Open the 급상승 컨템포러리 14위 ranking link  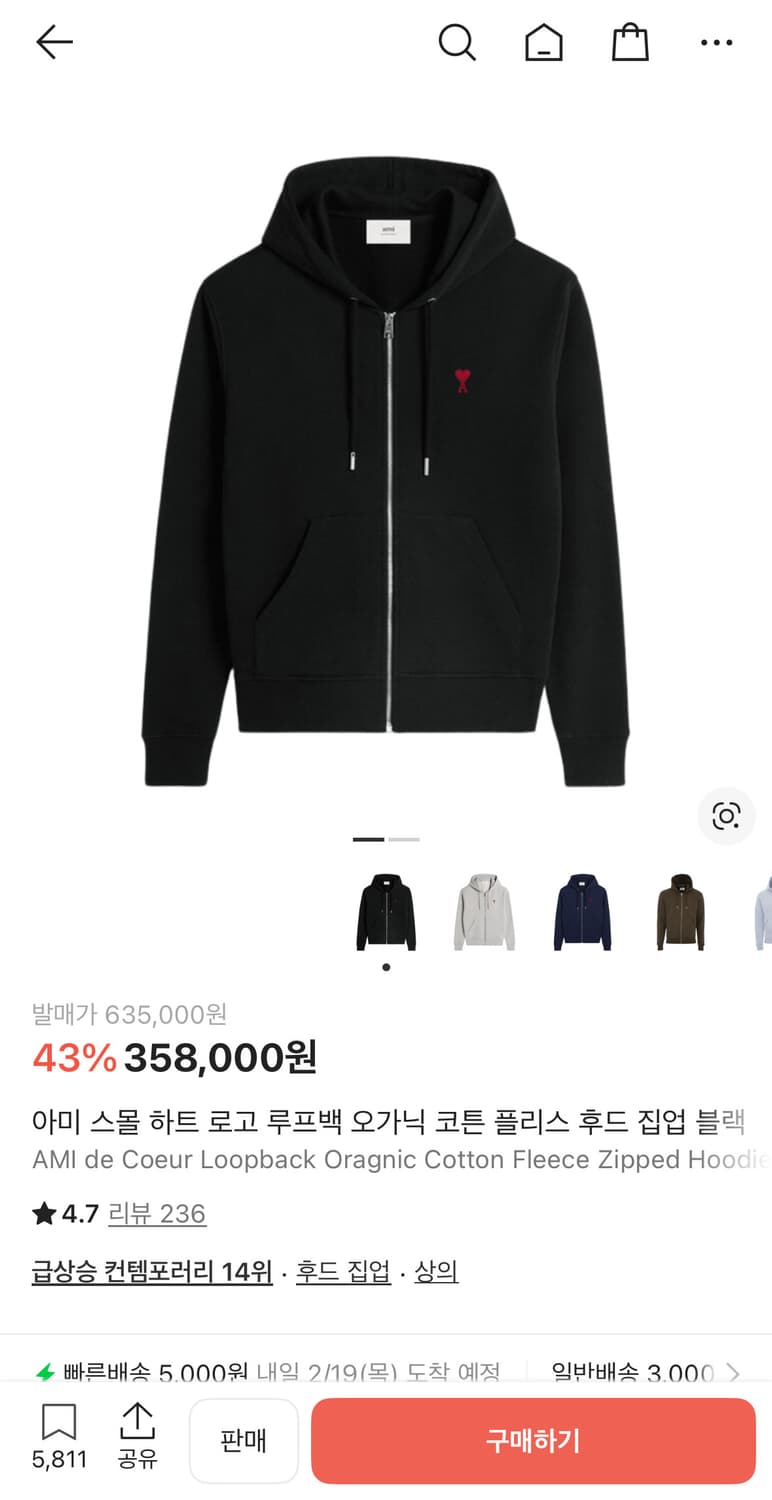152,1270
